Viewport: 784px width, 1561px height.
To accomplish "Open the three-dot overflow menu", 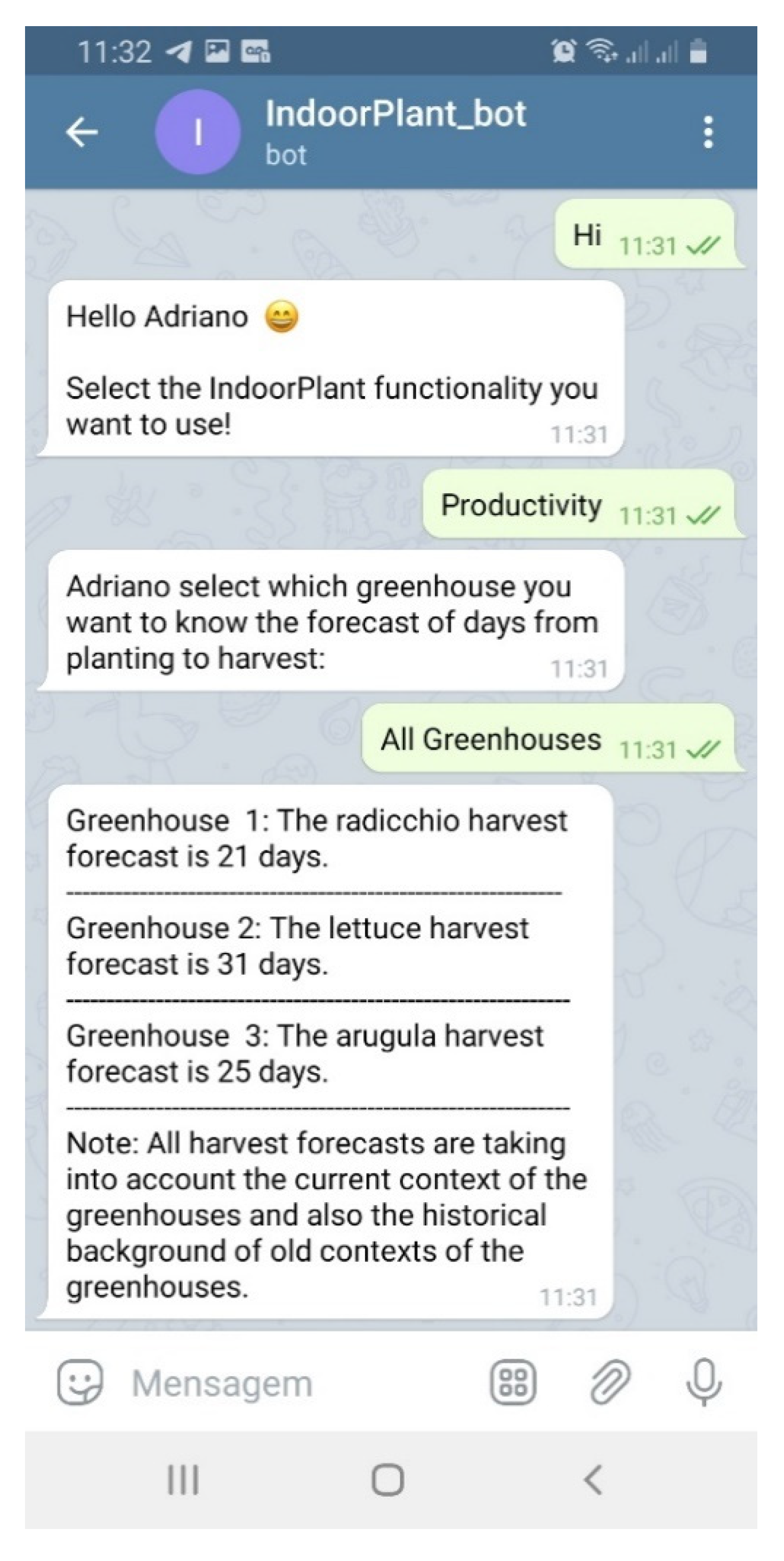I will click(708, 132).
